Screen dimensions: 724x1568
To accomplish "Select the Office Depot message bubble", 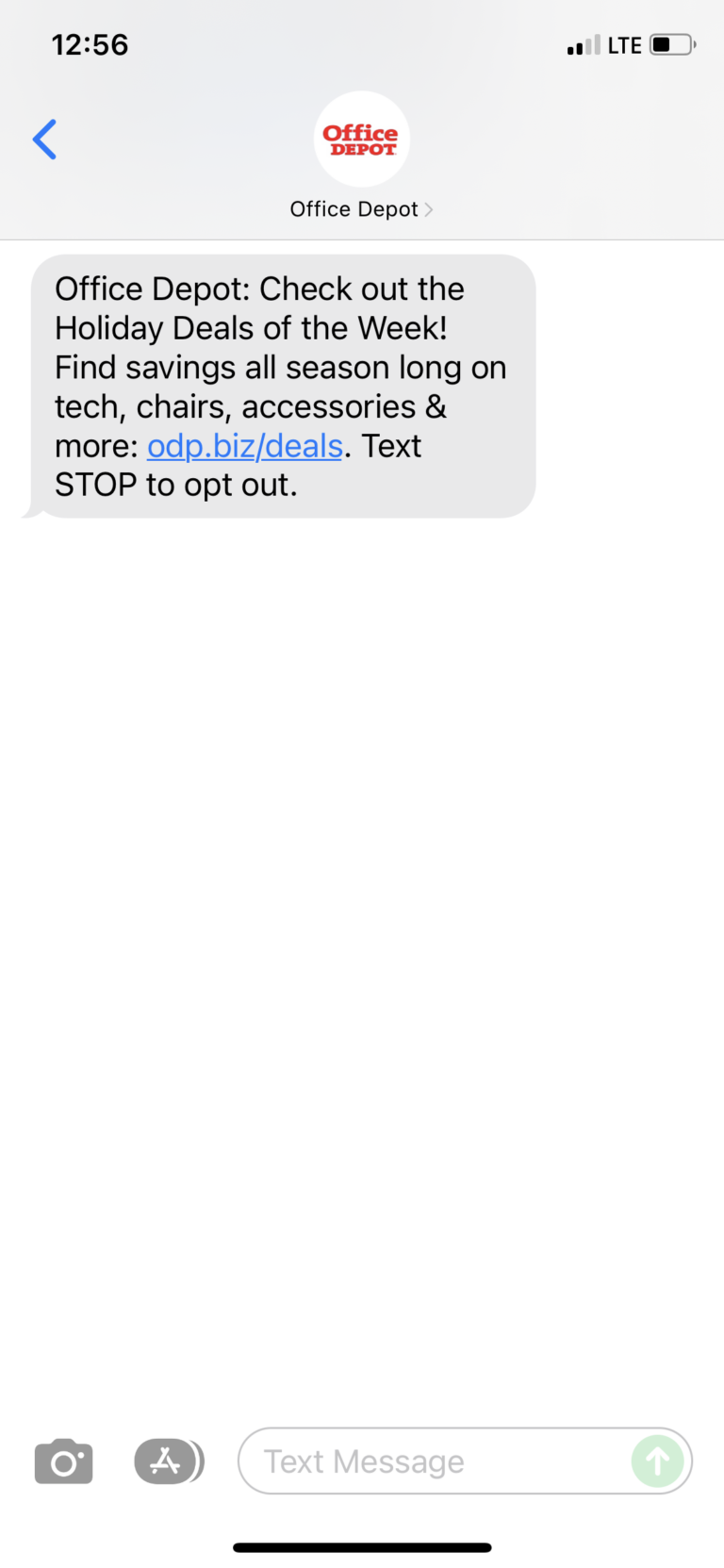I will 283,387.
